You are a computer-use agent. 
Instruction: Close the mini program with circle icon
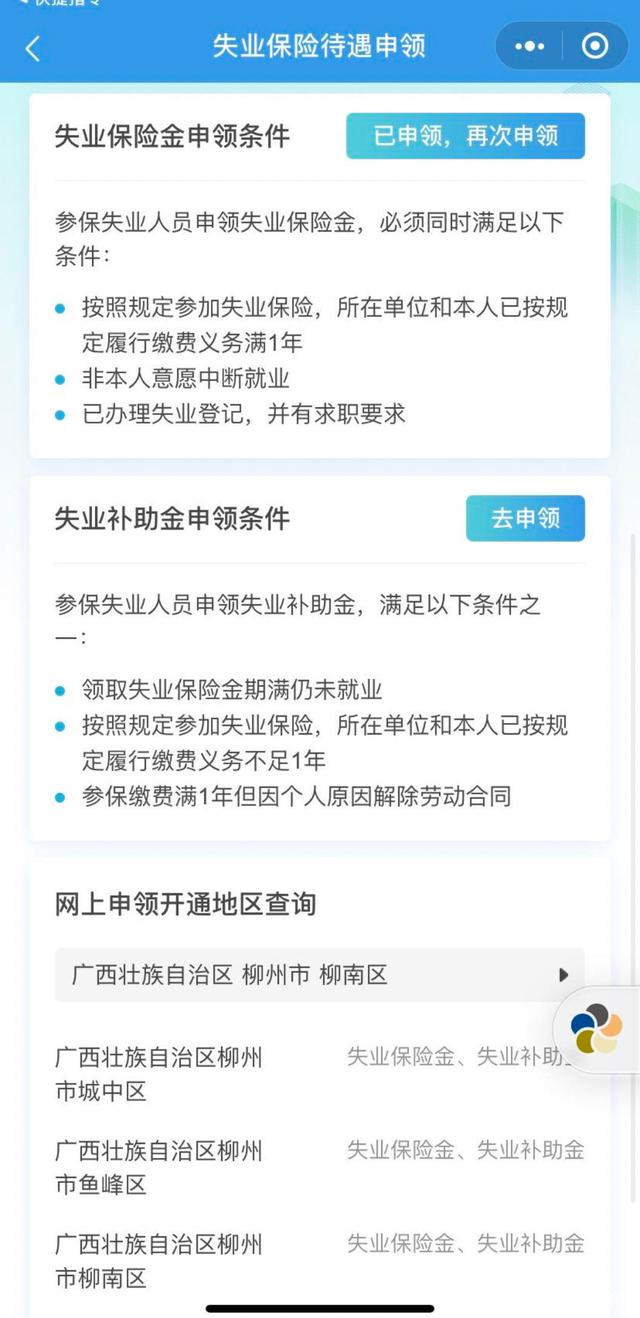click(595, 46)
